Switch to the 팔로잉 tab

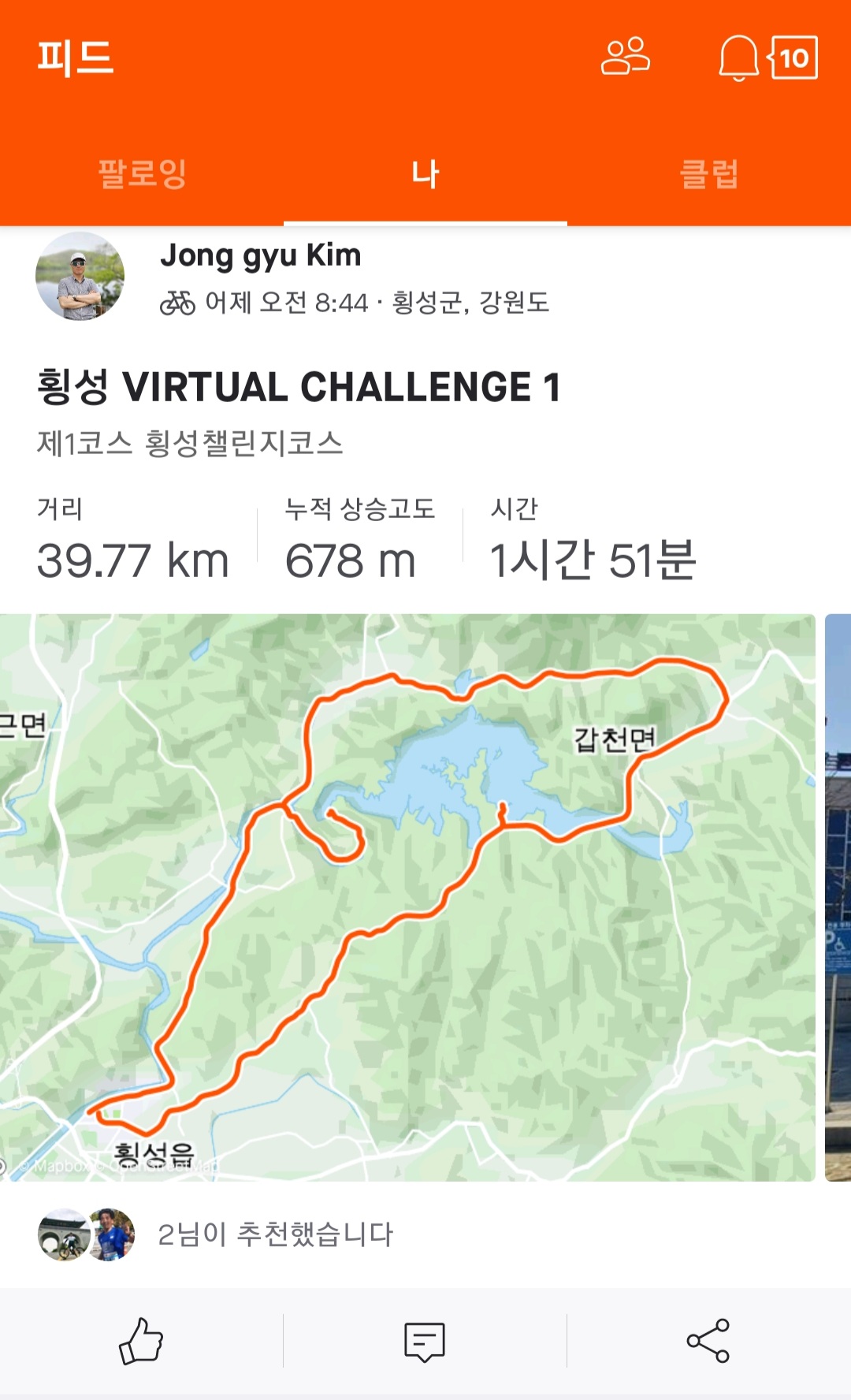(142, 173)
